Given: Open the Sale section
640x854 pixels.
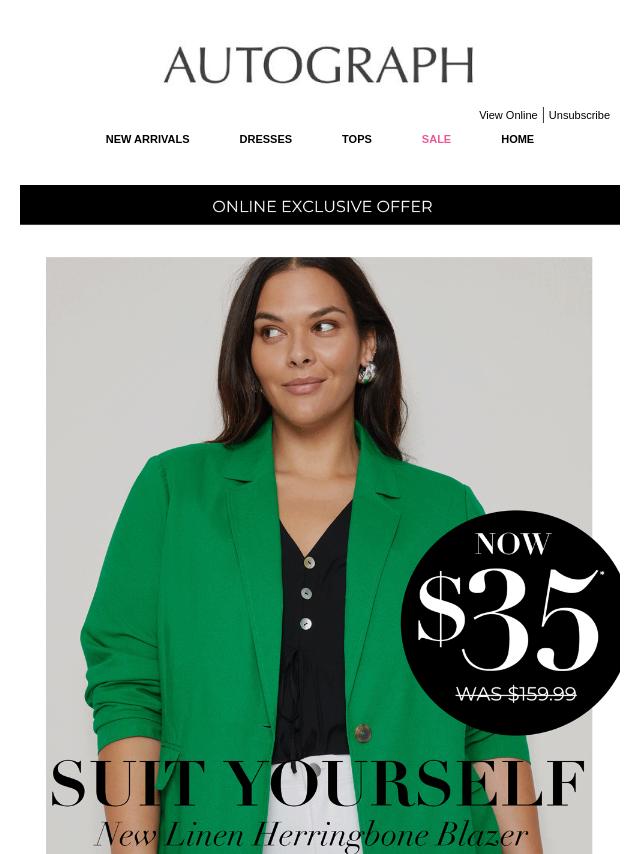Looking at the screenshot, I should 436,139.
